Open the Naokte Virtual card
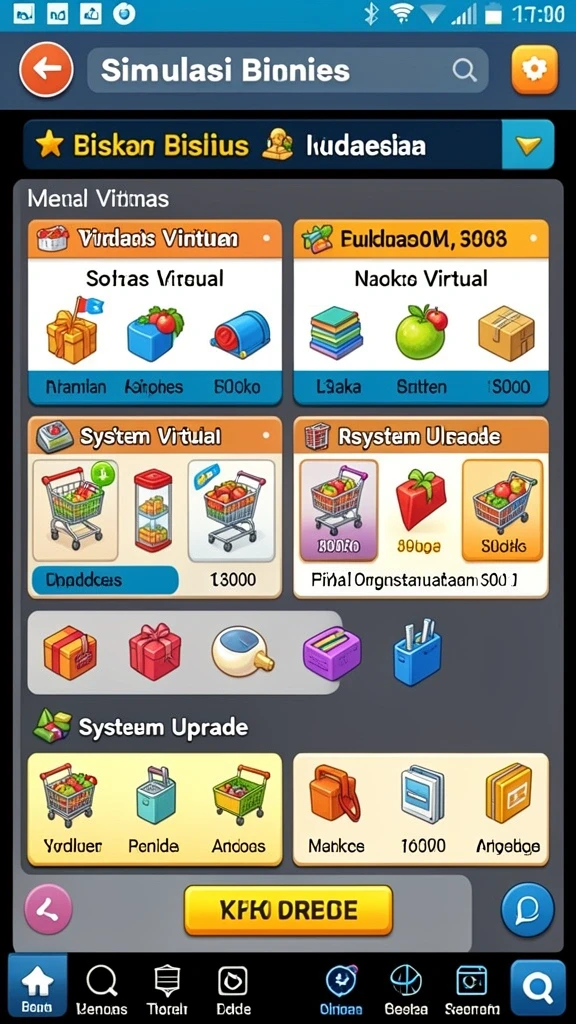 point(421,312)
